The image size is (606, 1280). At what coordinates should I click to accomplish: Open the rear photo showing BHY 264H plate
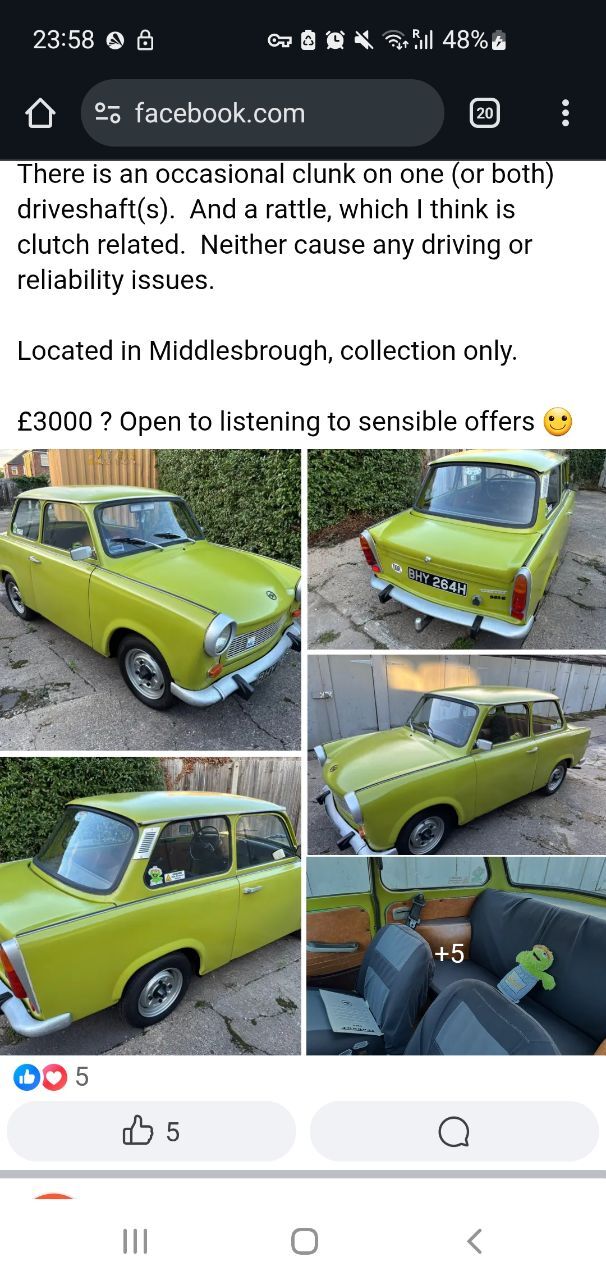point(456,548)
